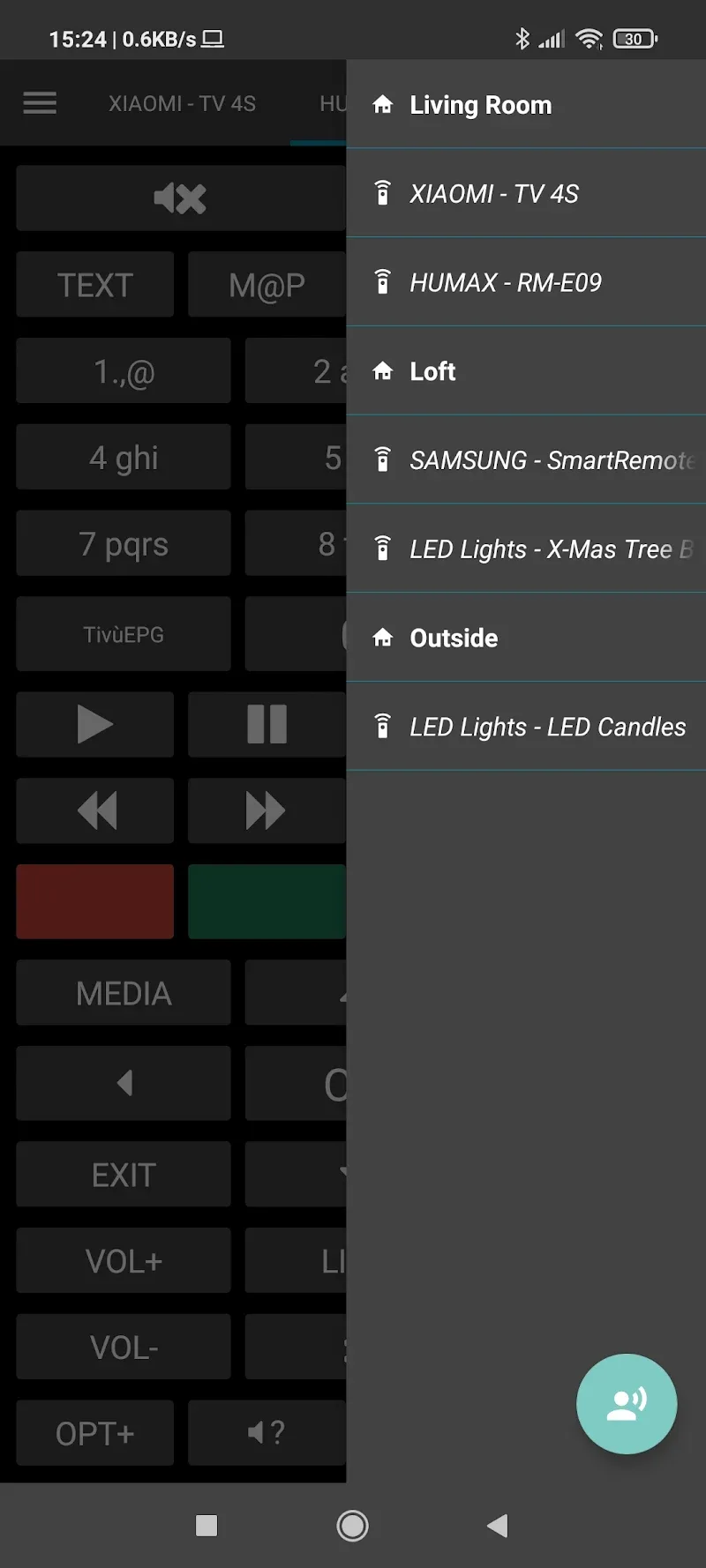Tap the rewind button on the remote

click(95, 810)
